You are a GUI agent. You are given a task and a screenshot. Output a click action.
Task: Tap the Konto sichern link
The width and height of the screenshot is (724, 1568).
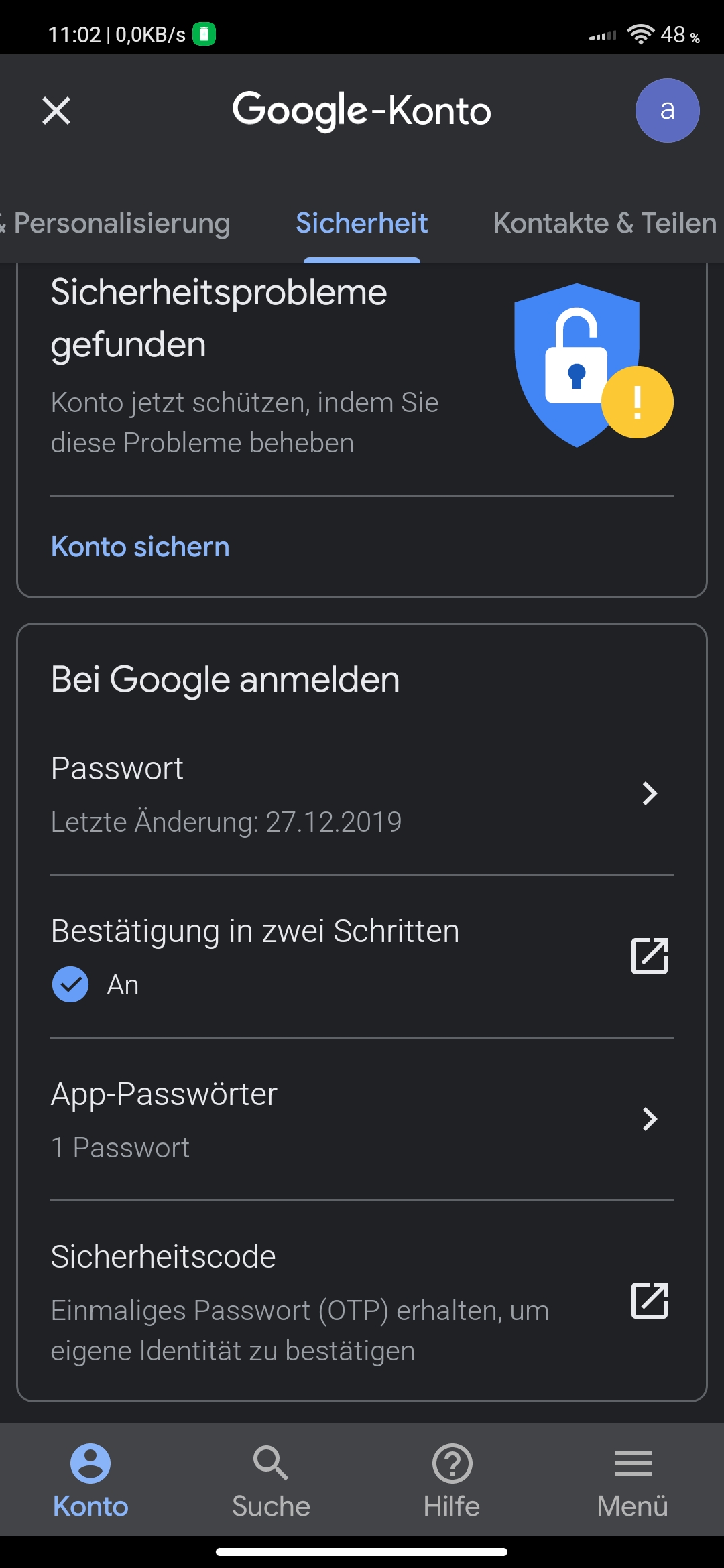click(x=140, y=547)
